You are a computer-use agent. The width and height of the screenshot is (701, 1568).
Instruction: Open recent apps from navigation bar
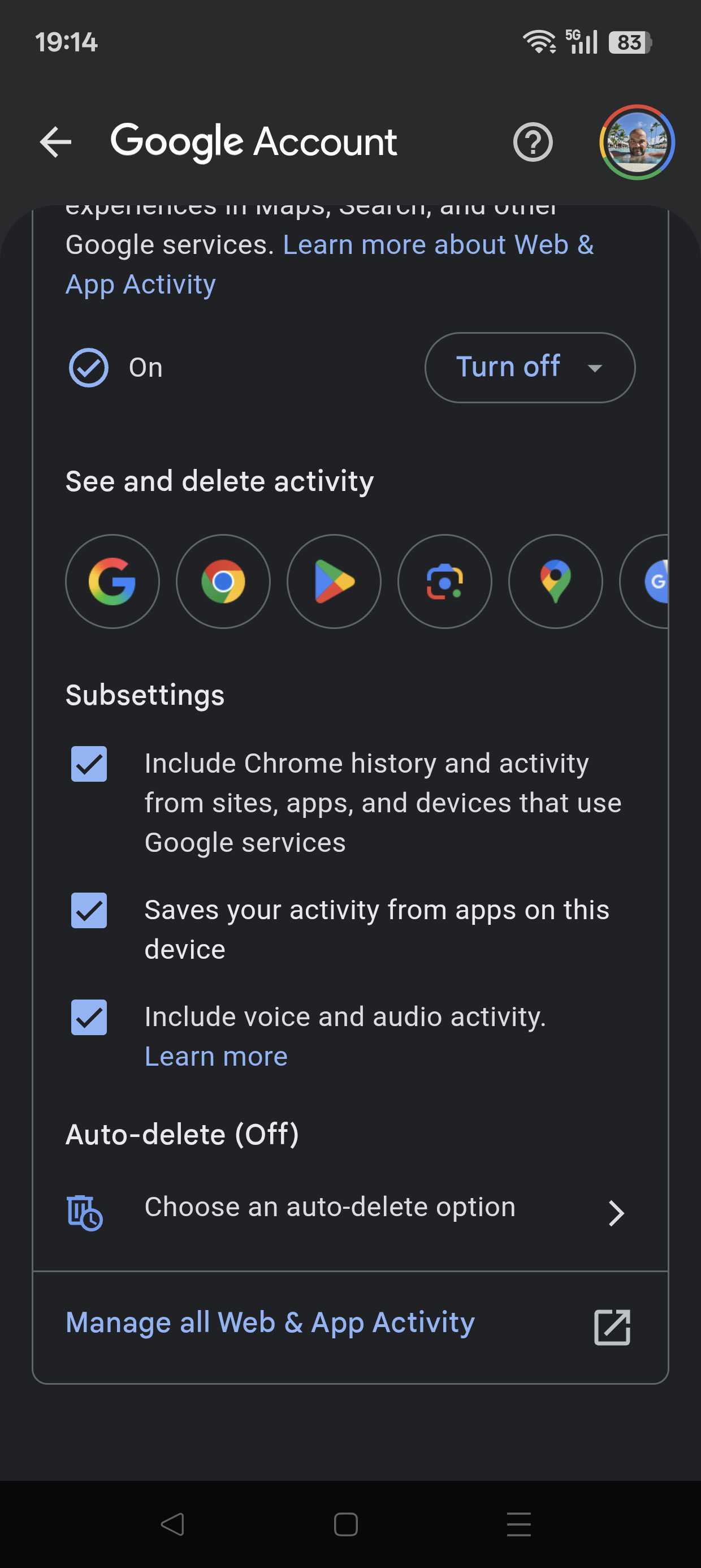coord(518,1524)
